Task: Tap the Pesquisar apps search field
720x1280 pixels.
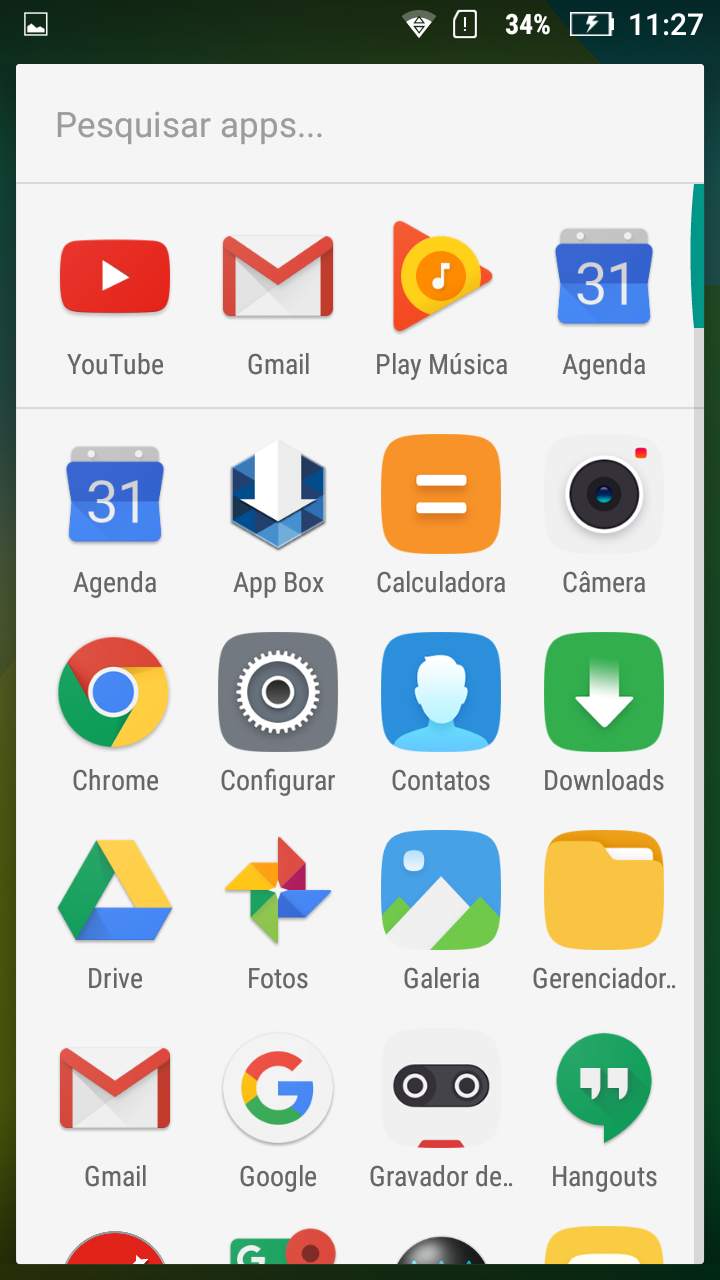Action: [360, 125]
